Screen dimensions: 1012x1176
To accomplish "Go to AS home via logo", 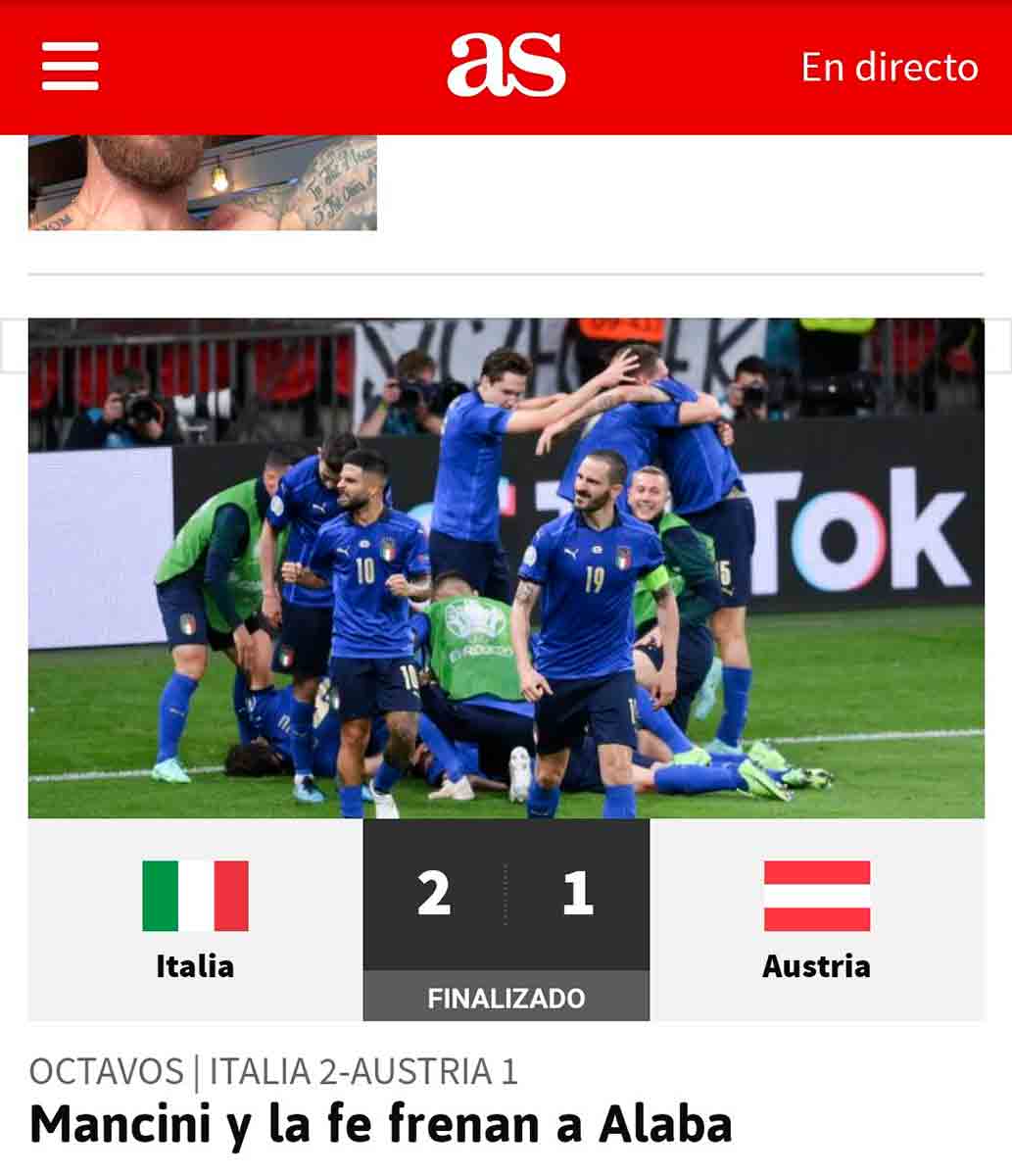I will (506, 66).
